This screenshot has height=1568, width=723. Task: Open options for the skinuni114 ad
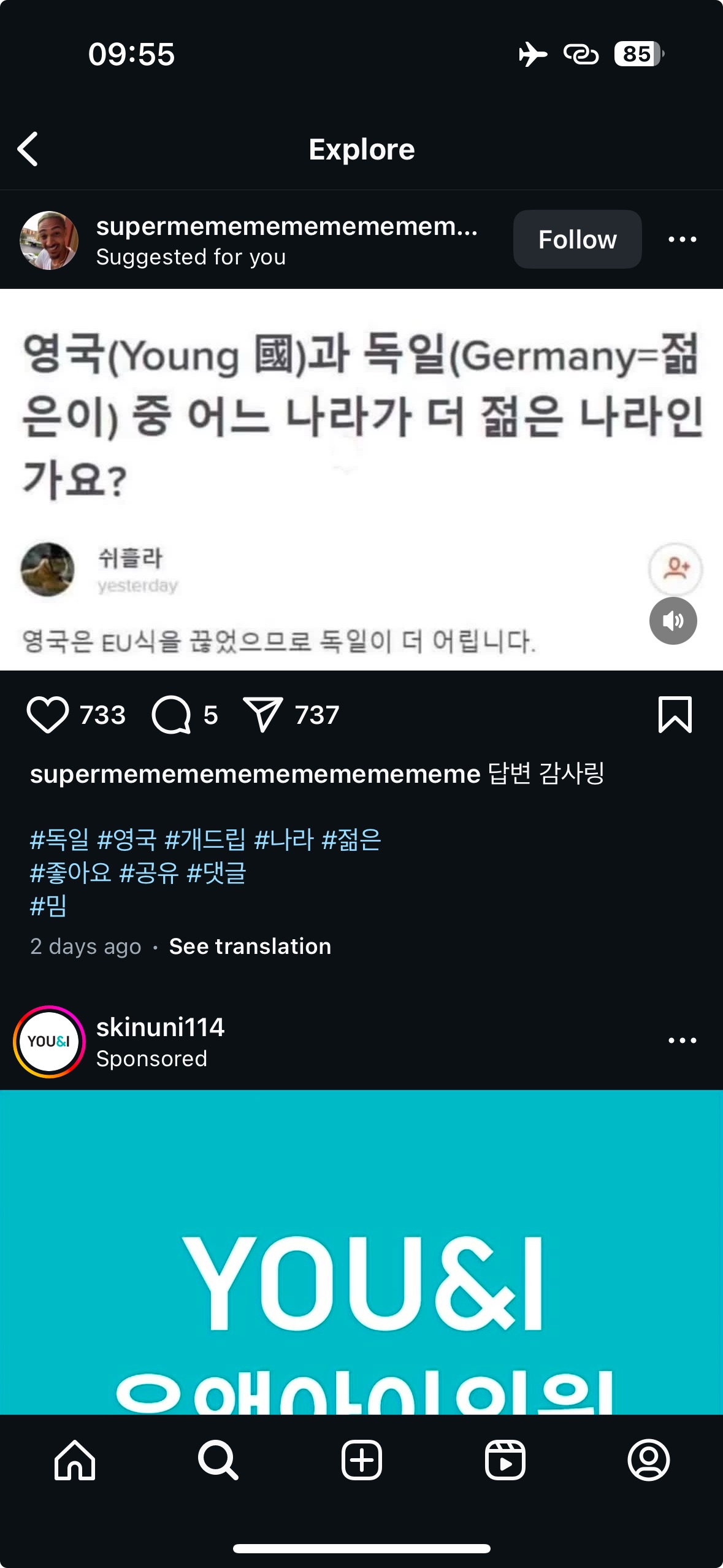tap(682, 1040)
